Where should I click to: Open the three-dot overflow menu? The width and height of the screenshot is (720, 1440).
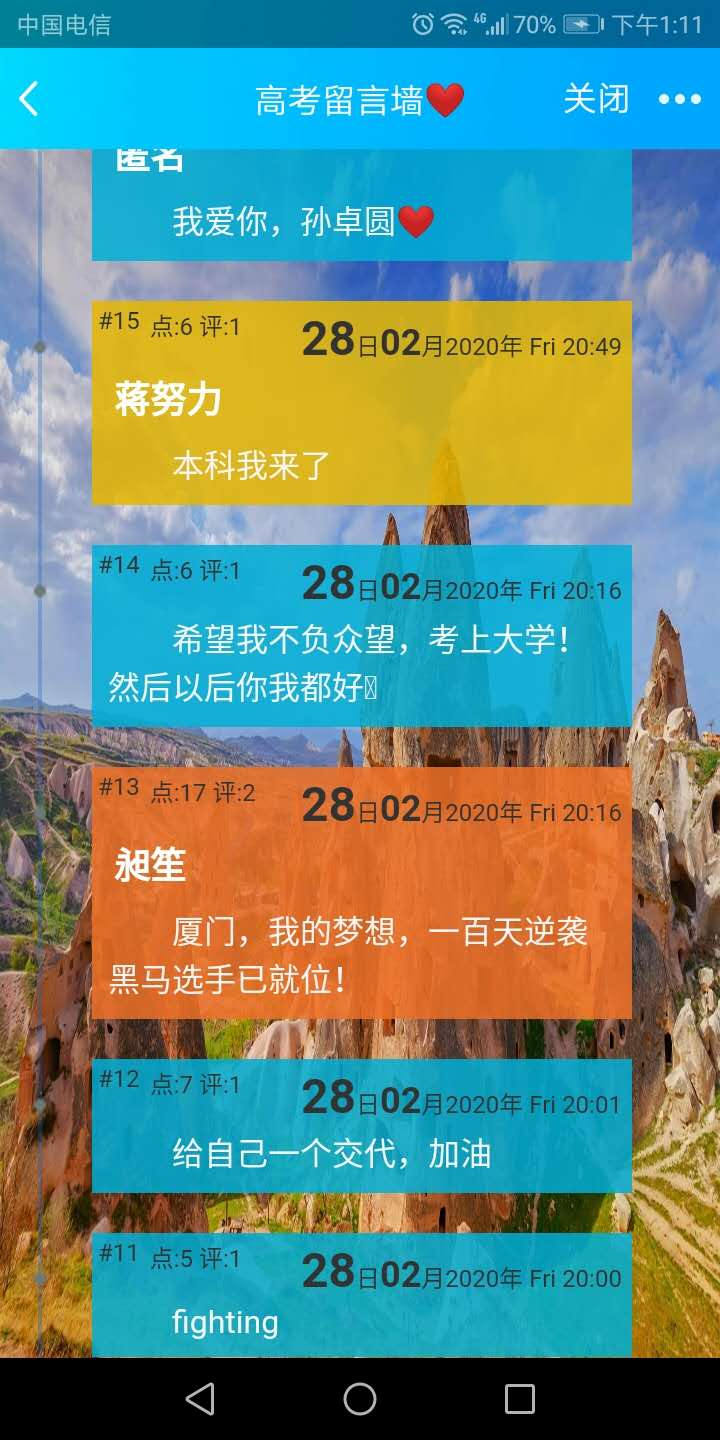(679, 99)
